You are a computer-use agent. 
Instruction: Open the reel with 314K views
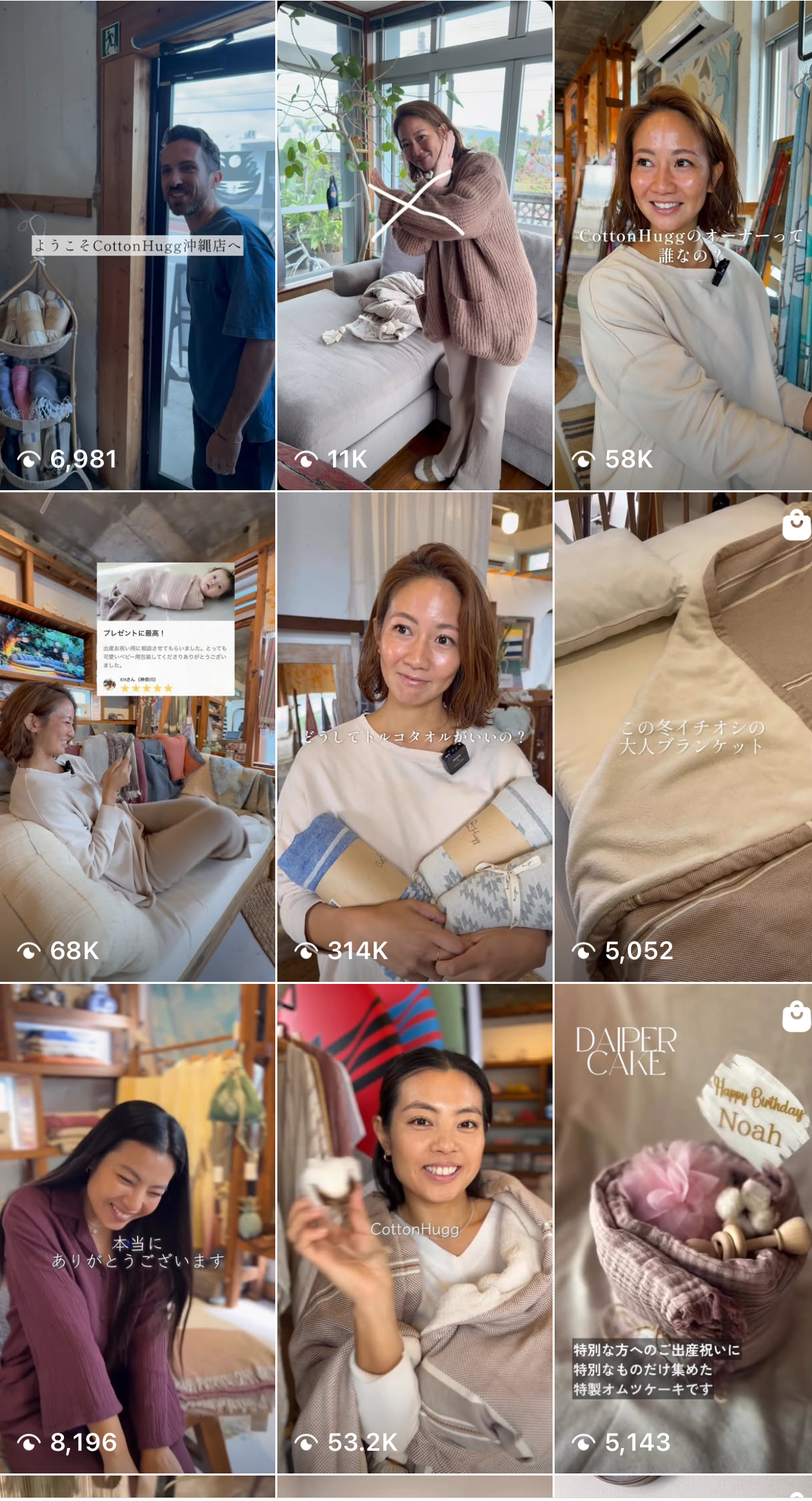click(414, 737)
